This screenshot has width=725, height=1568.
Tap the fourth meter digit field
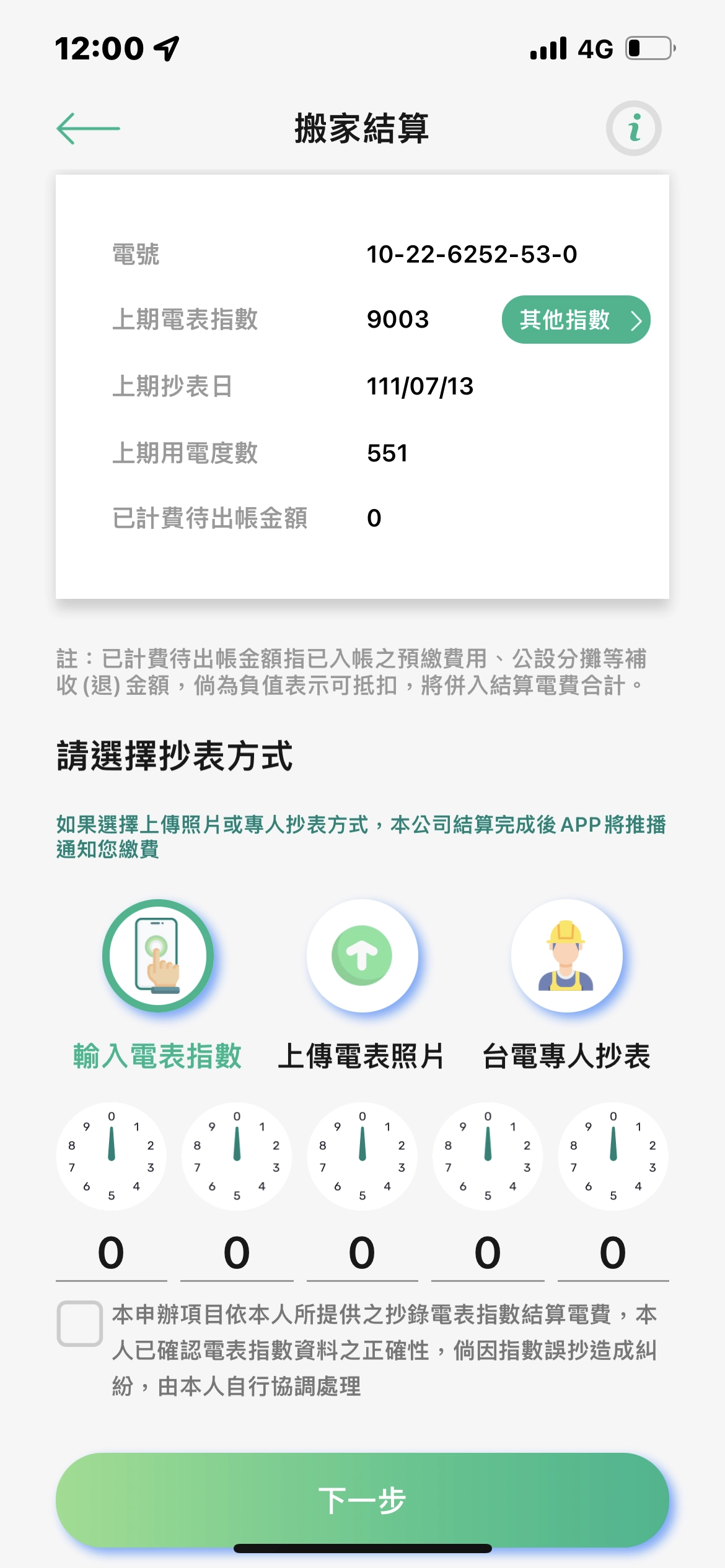click(x=488, y=1252)
